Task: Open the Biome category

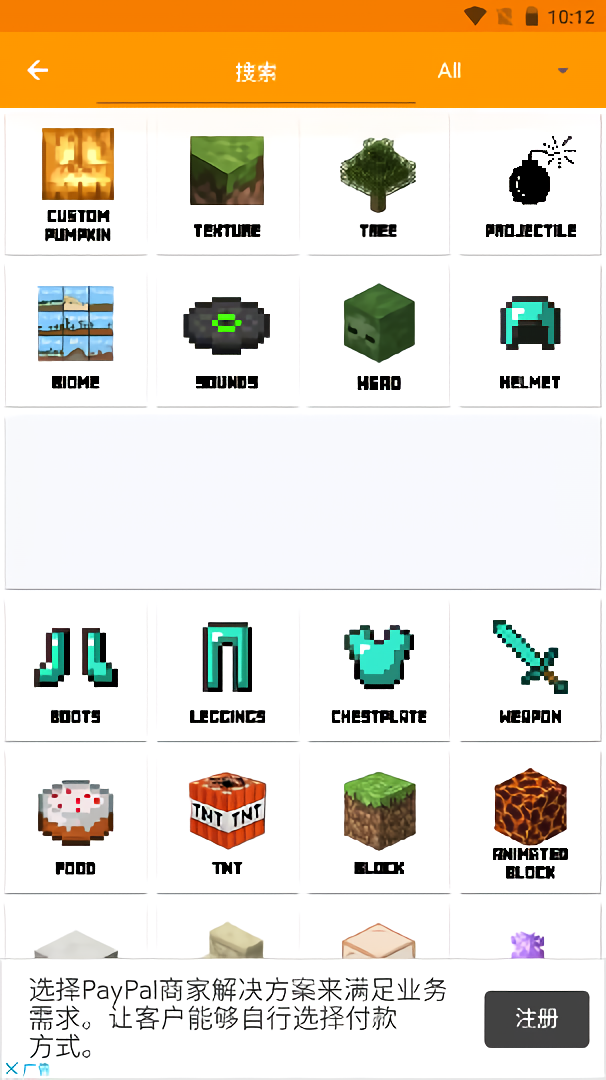Action: click(x=77, y=336)
